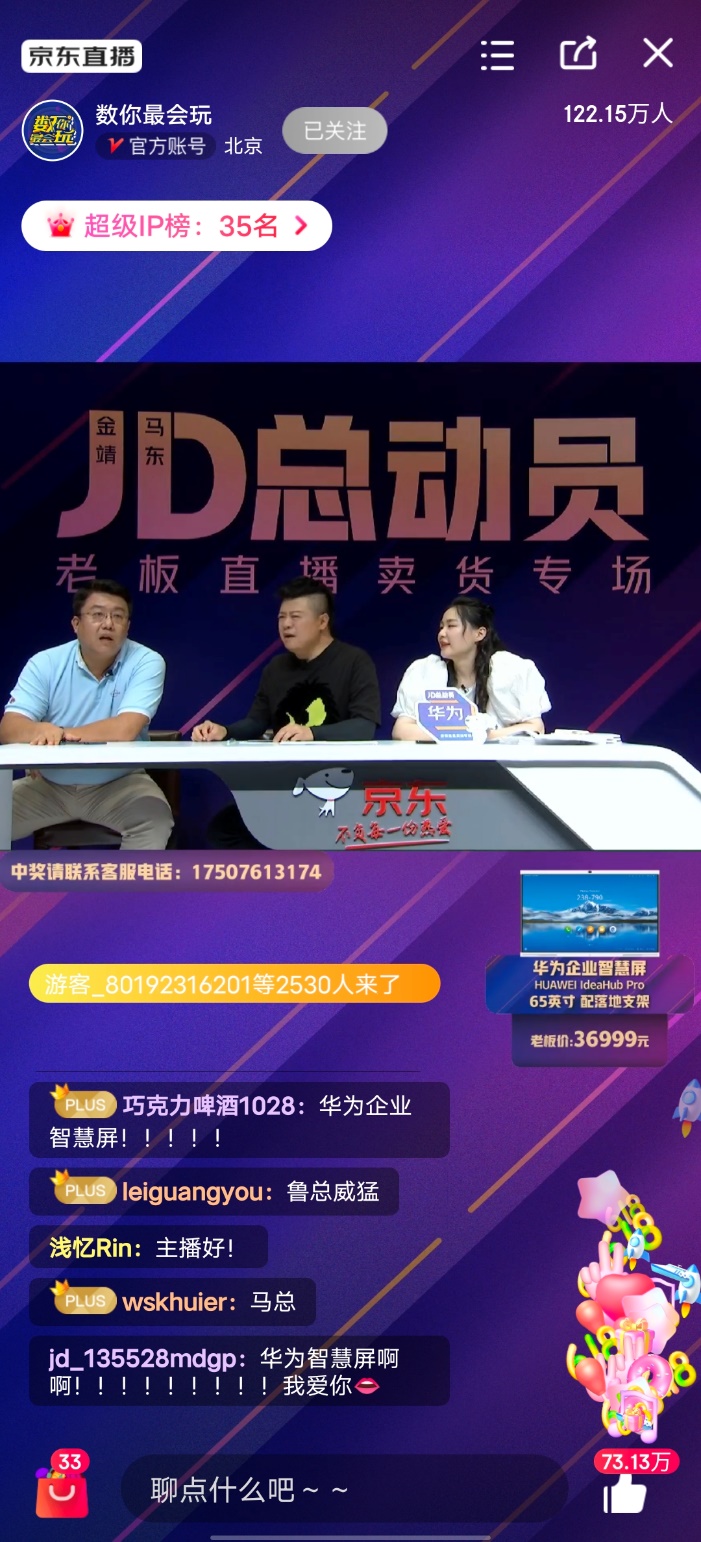
Task: Type in the 聊点什么吧 chat field
Action: (x=340, y=1490)
